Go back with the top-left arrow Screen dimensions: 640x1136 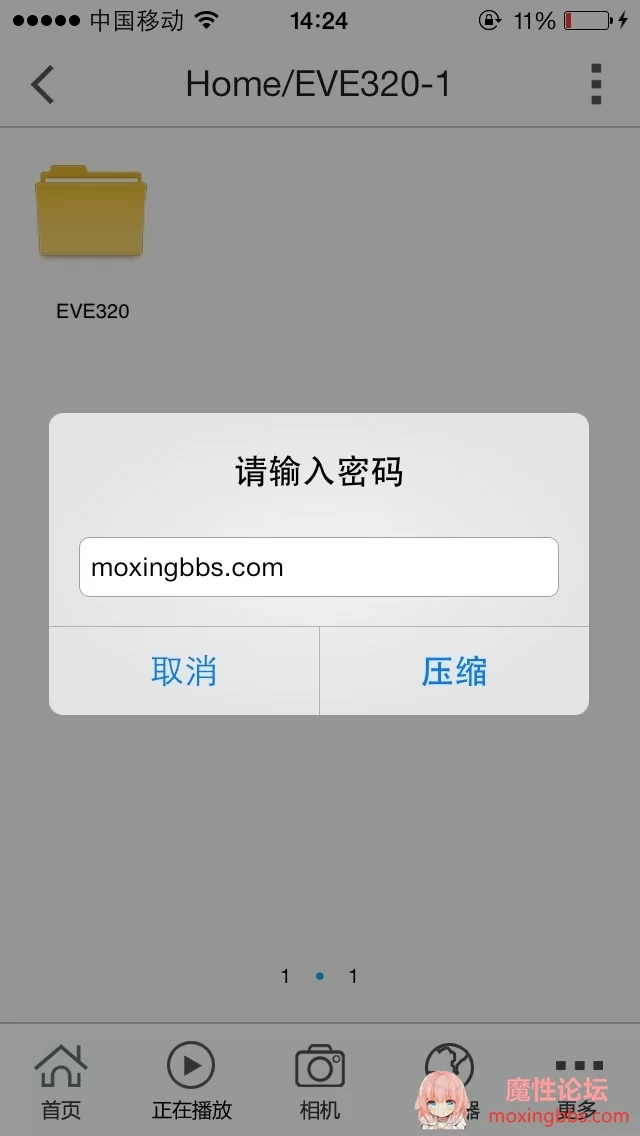(43, 85)
